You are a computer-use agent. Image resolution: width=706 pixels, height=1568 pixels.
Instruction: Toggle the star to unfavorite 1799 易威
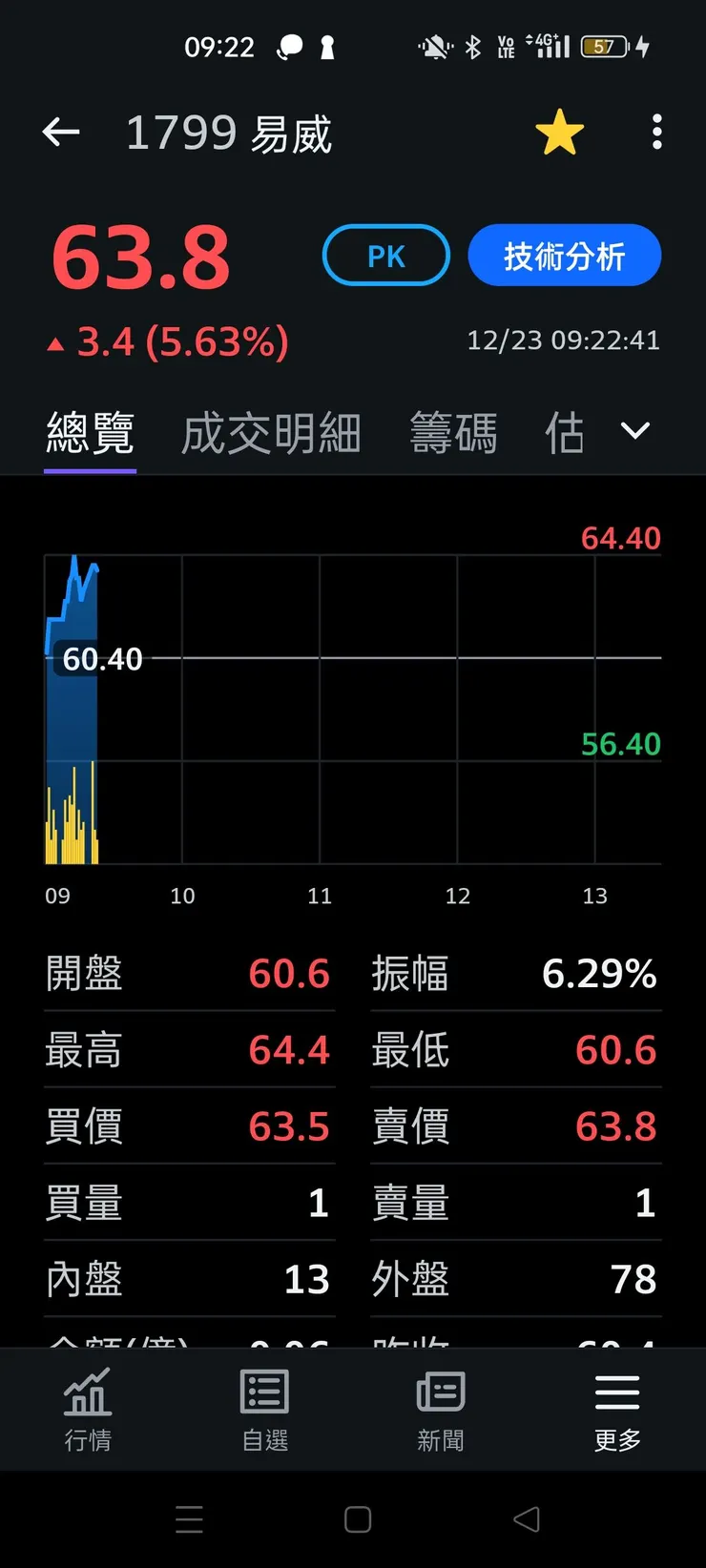pos(560,133)
